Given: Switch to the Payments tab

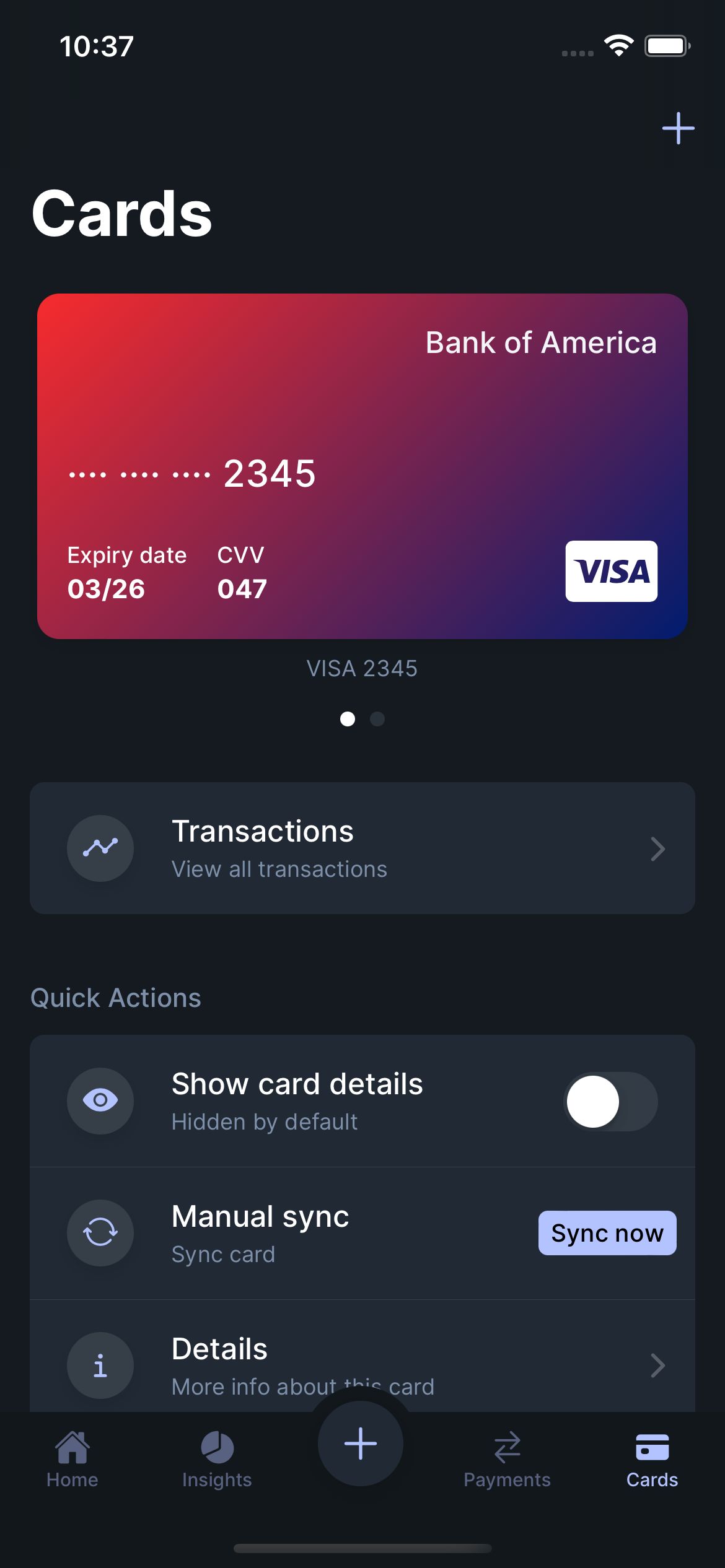Looking at the screenshot, I should pos(507,1459).
